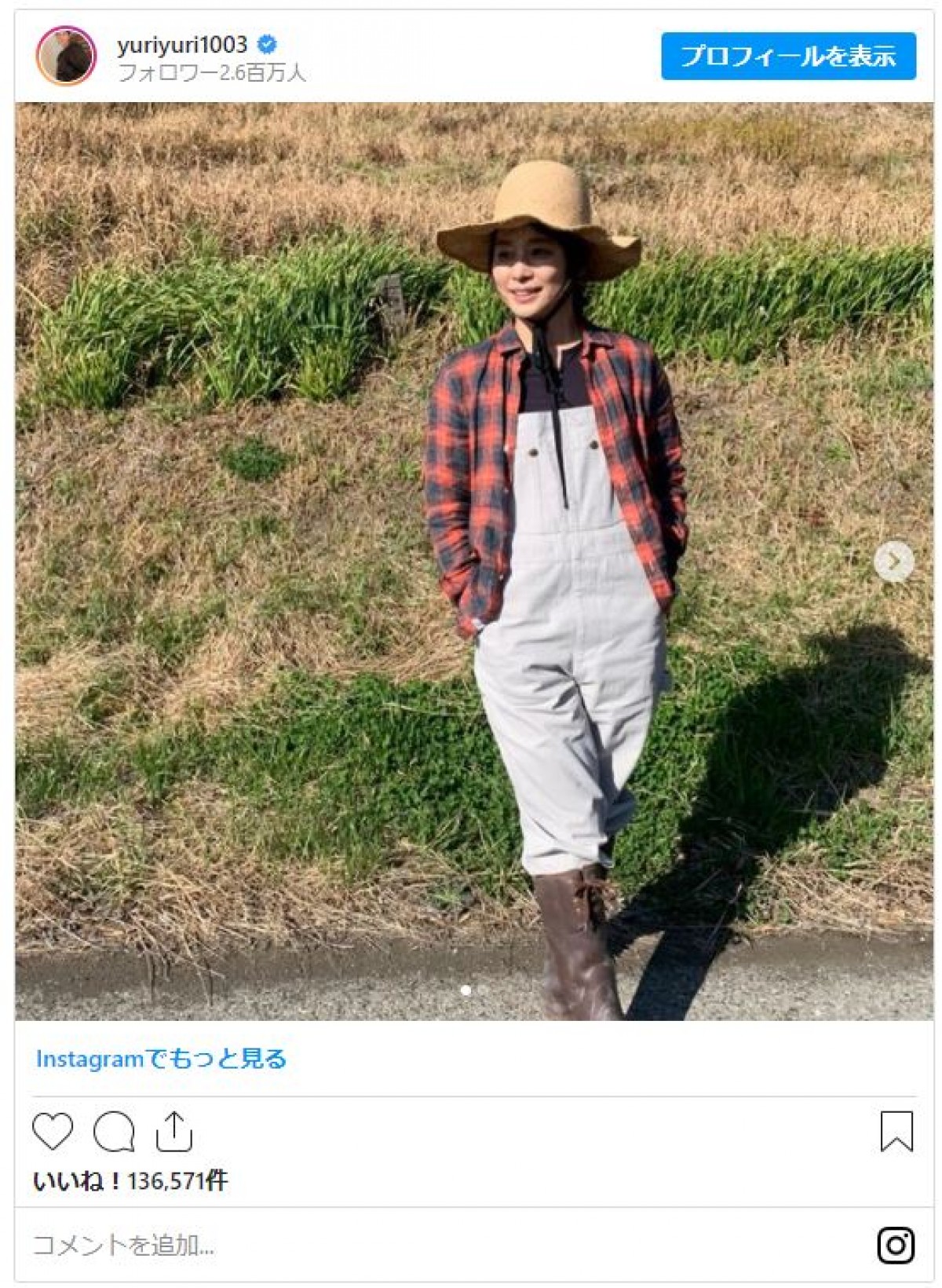The width and height of the screenshot is (942, 1288).
Task: Share this post using the share icon
Action: 173,1132
